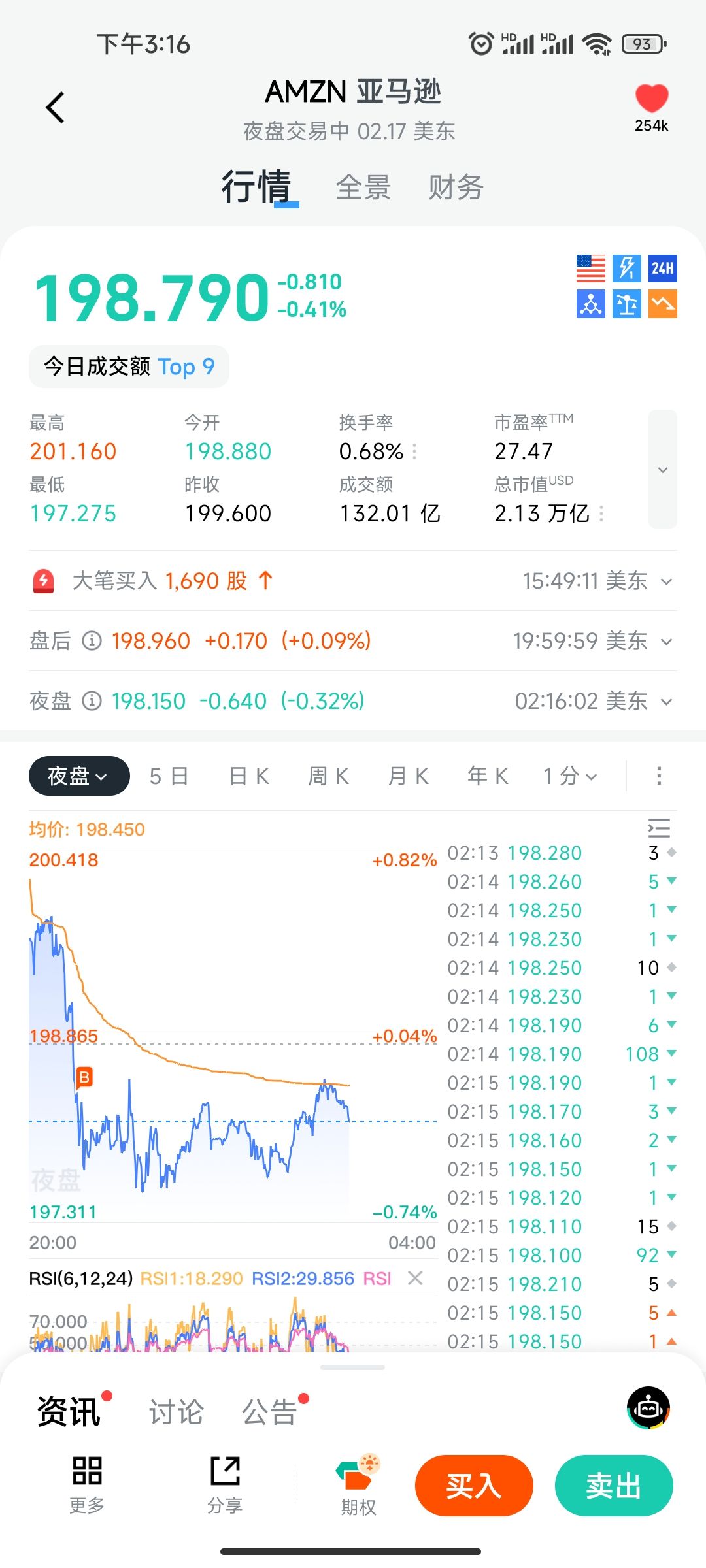Tap the red heart favorite icon
Image resolution: width=706 pixels, height=1568 pixels.
(651, 99)
